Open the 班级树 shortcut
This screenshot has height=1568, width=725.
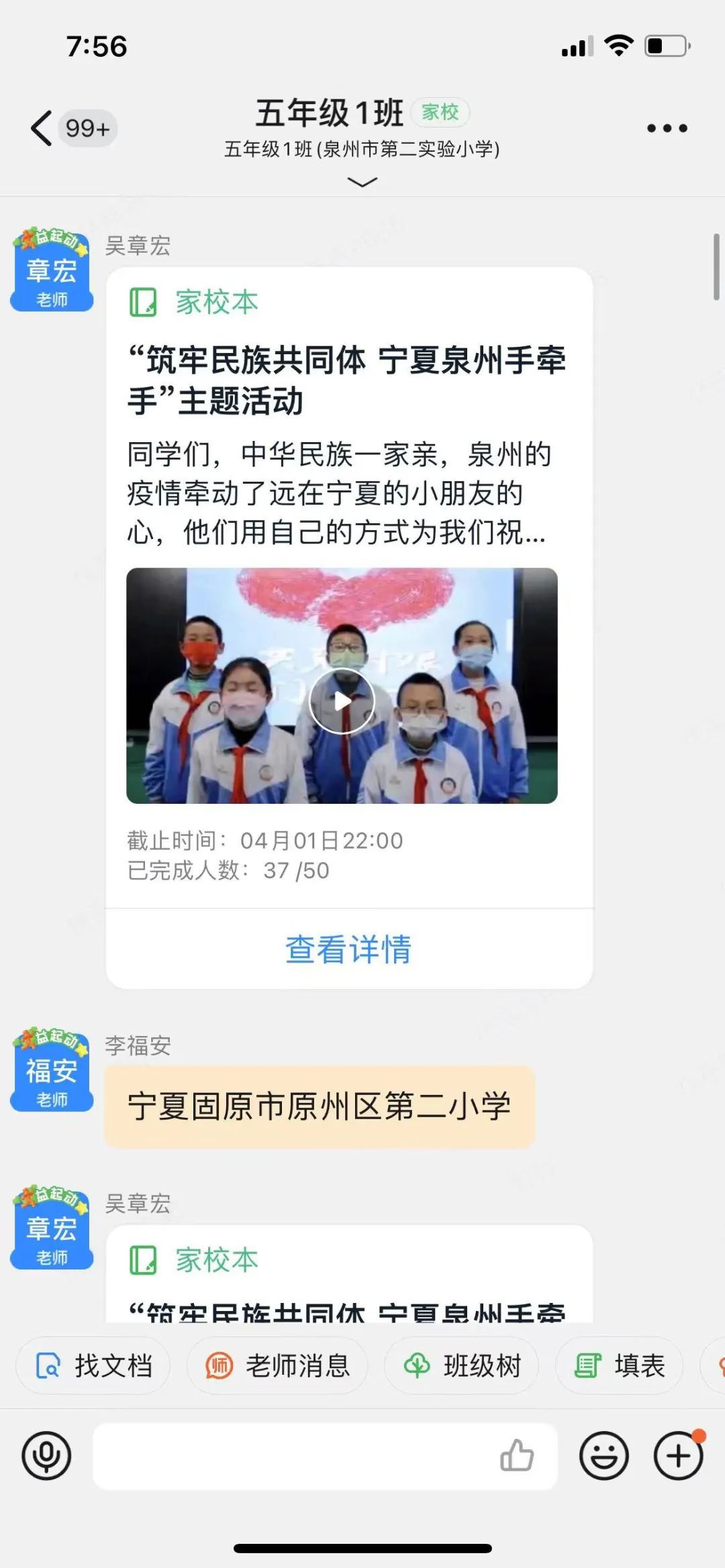(462, 1365)
